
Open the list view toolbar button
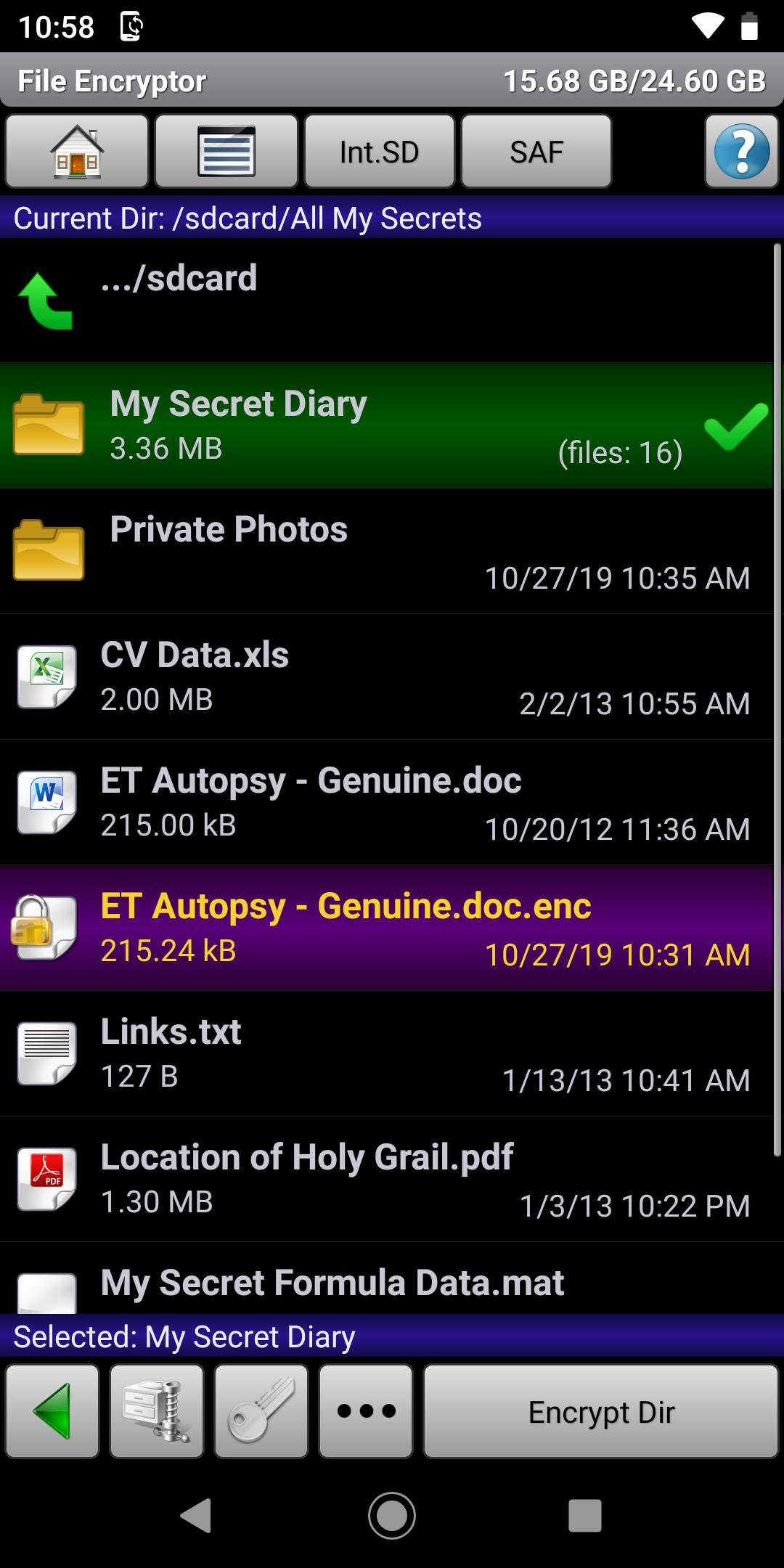[226, 152]
